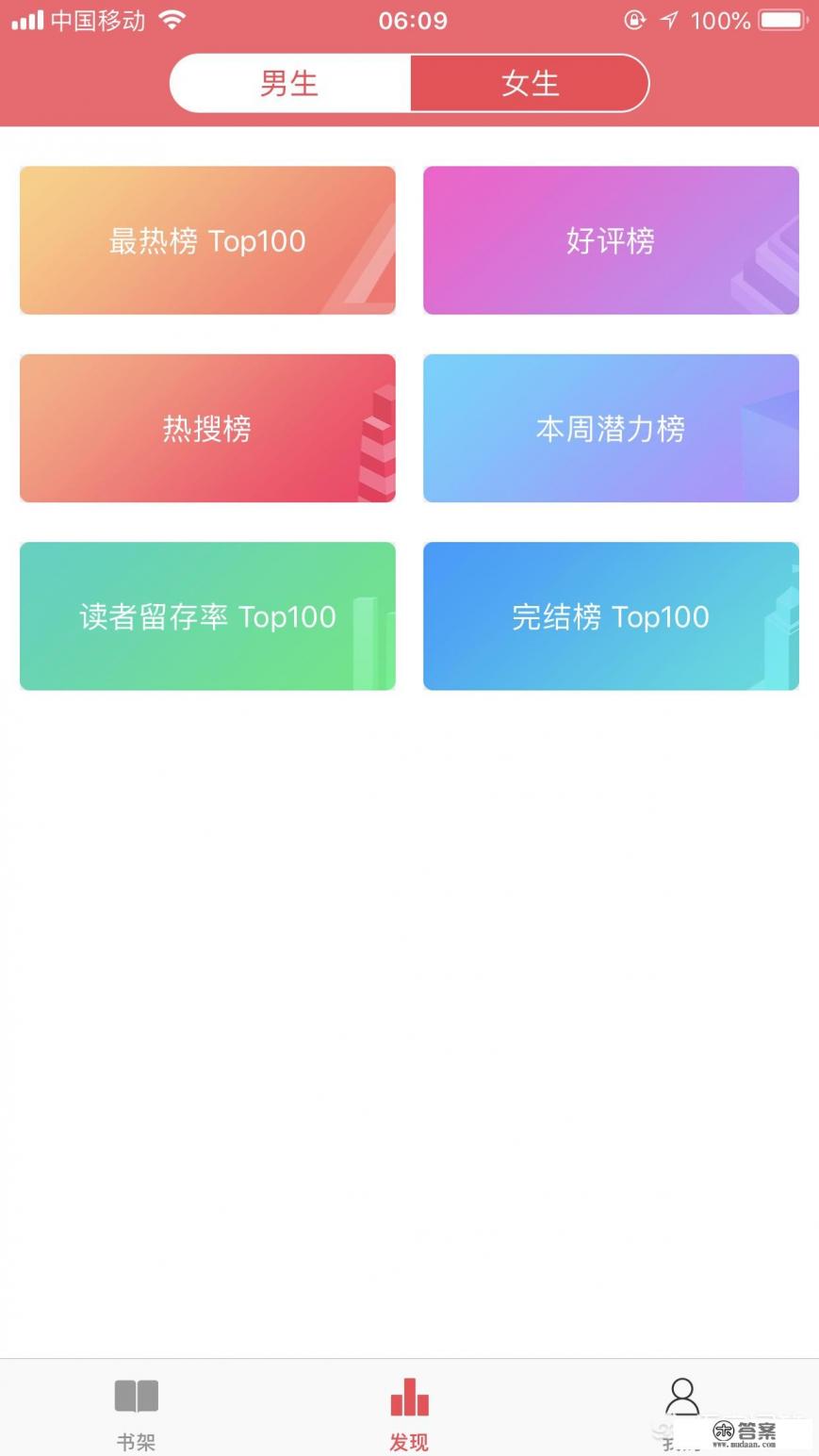Click the 书架 label text
Screen dimensions: 819x1456
136,1442
